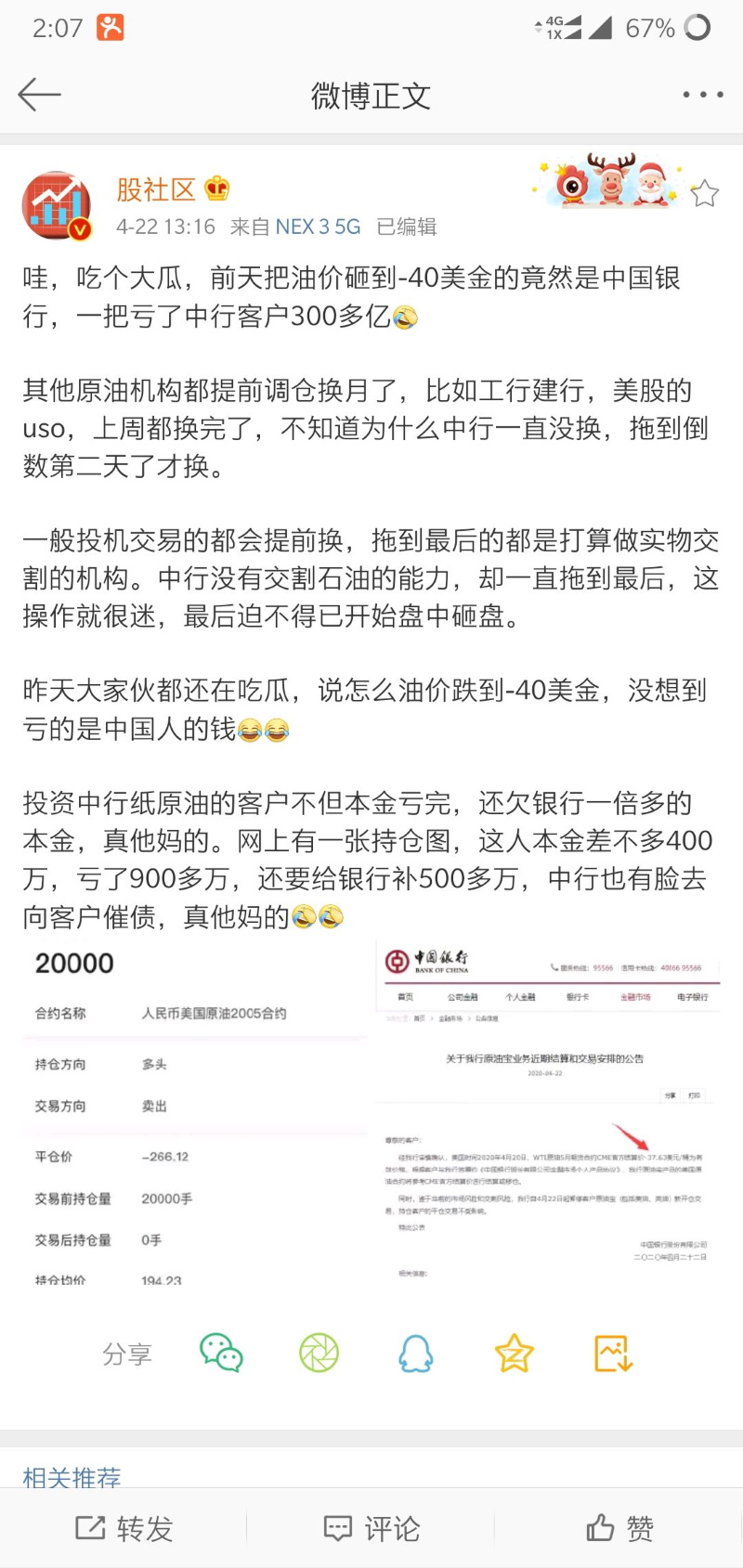Tap the 股社区 username
The image size is (743, 1568).
point(156,189)
